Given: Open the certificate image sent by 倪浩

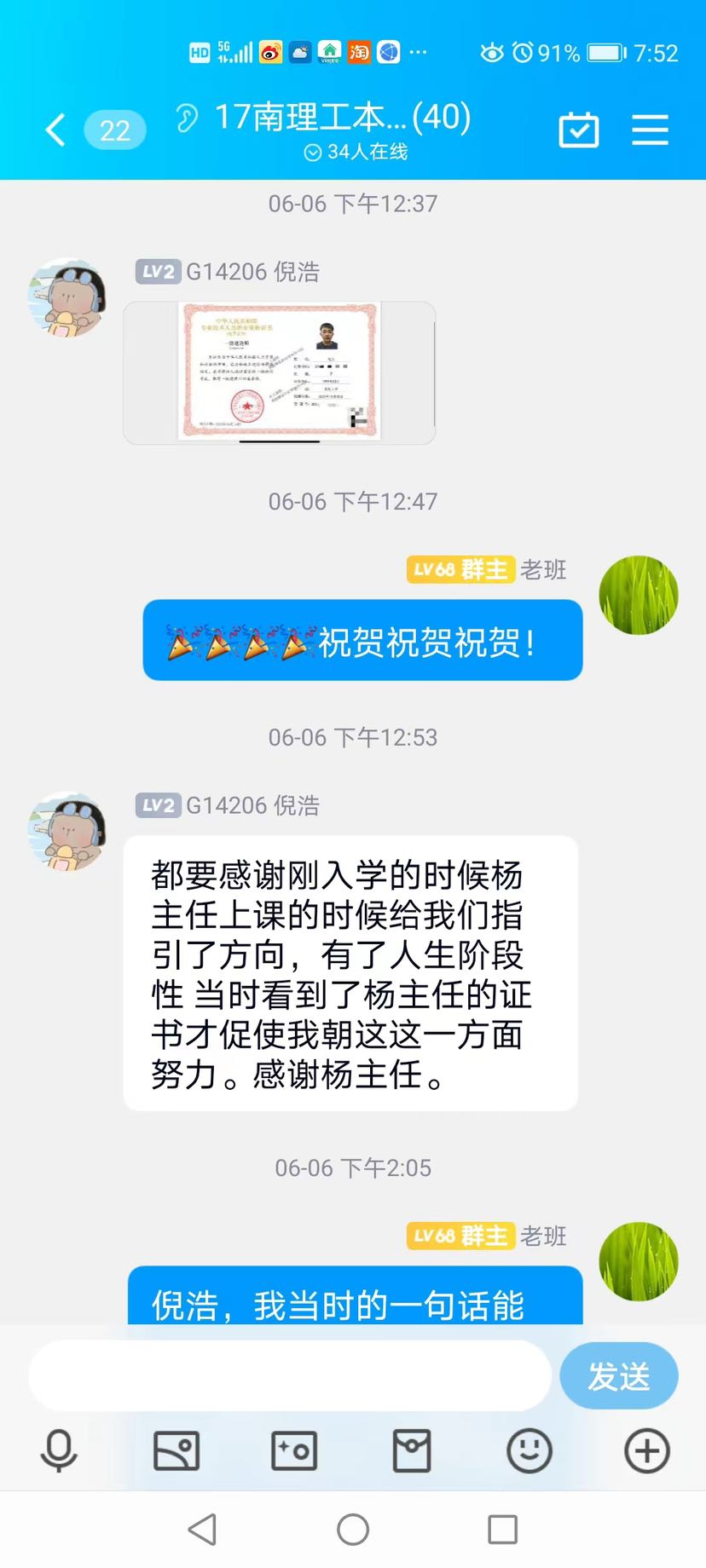Looking at the screenshot, I should 280,372.
